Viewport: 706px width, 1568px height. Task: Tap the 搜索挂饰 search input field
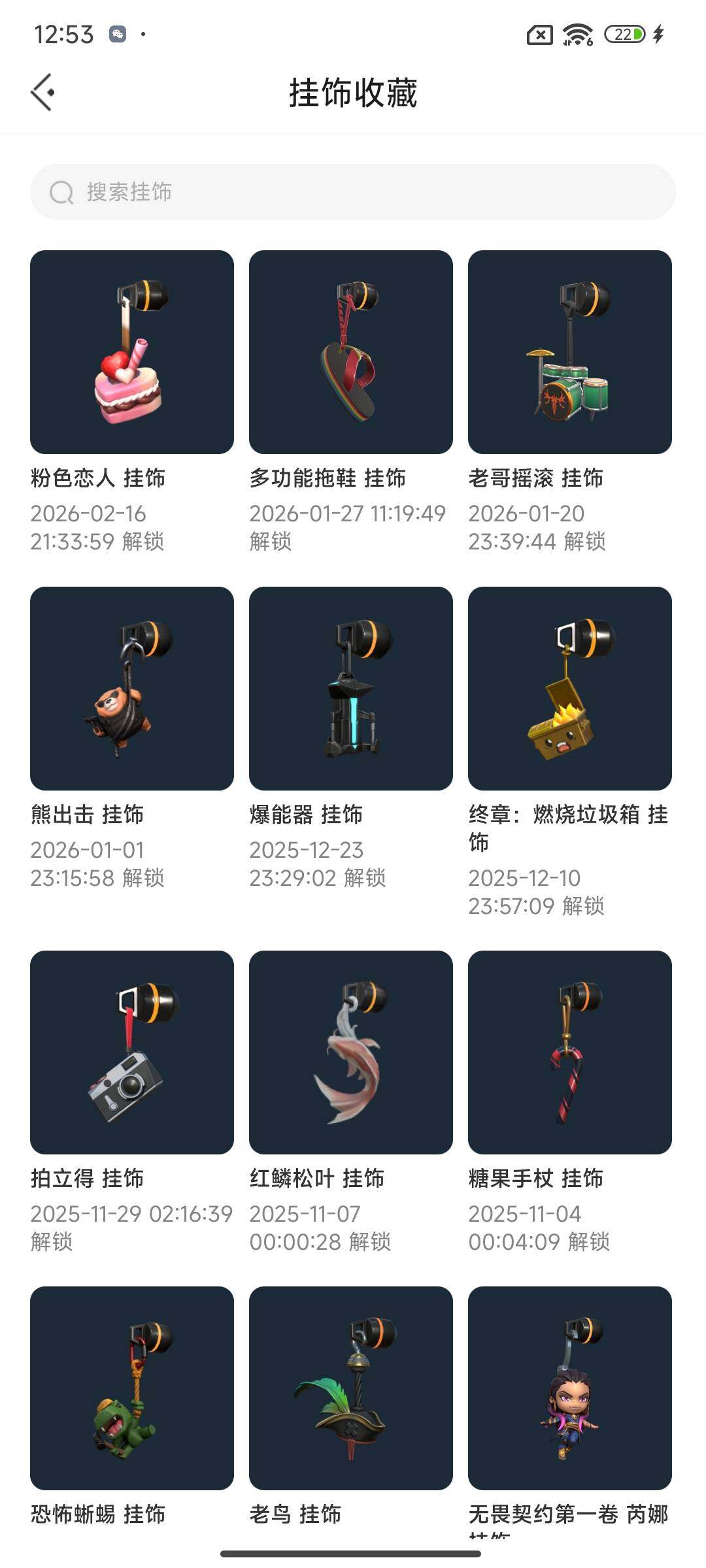coord(261,192)
